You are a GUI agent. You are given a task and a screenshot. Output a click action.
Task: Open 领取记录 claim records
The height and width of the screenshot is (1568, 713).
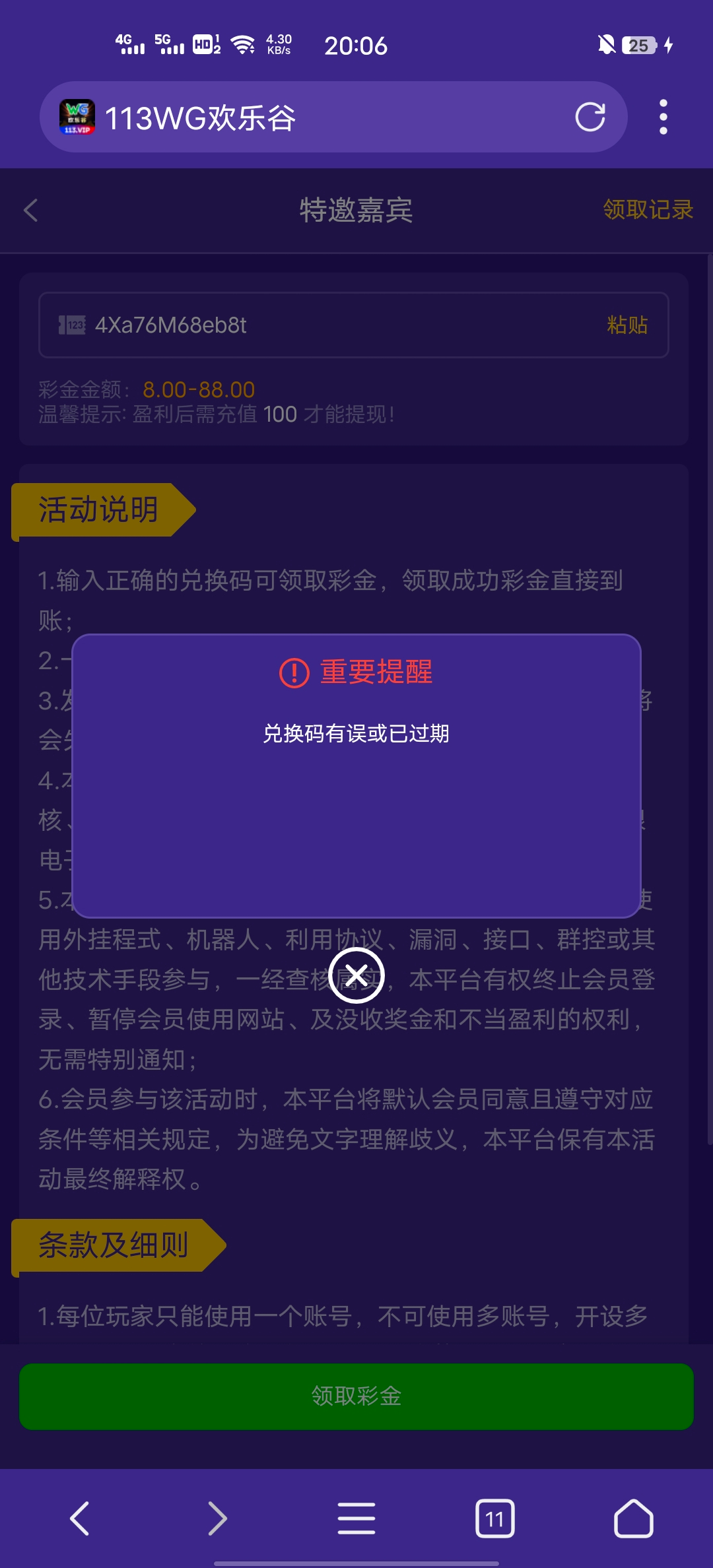point(648,210)
